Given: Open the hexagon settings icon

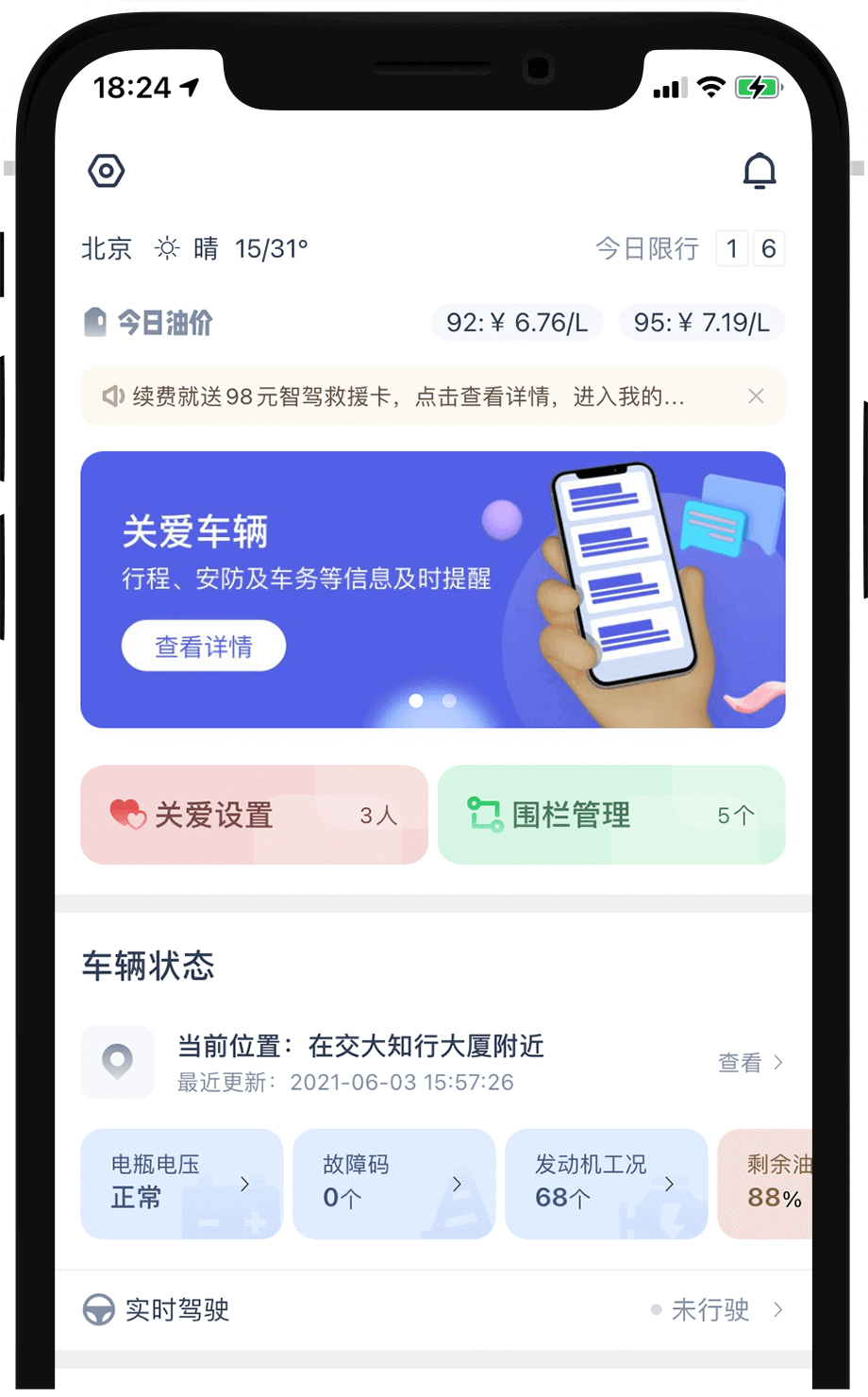Looking at the screenshot, I should coord(107,171).
